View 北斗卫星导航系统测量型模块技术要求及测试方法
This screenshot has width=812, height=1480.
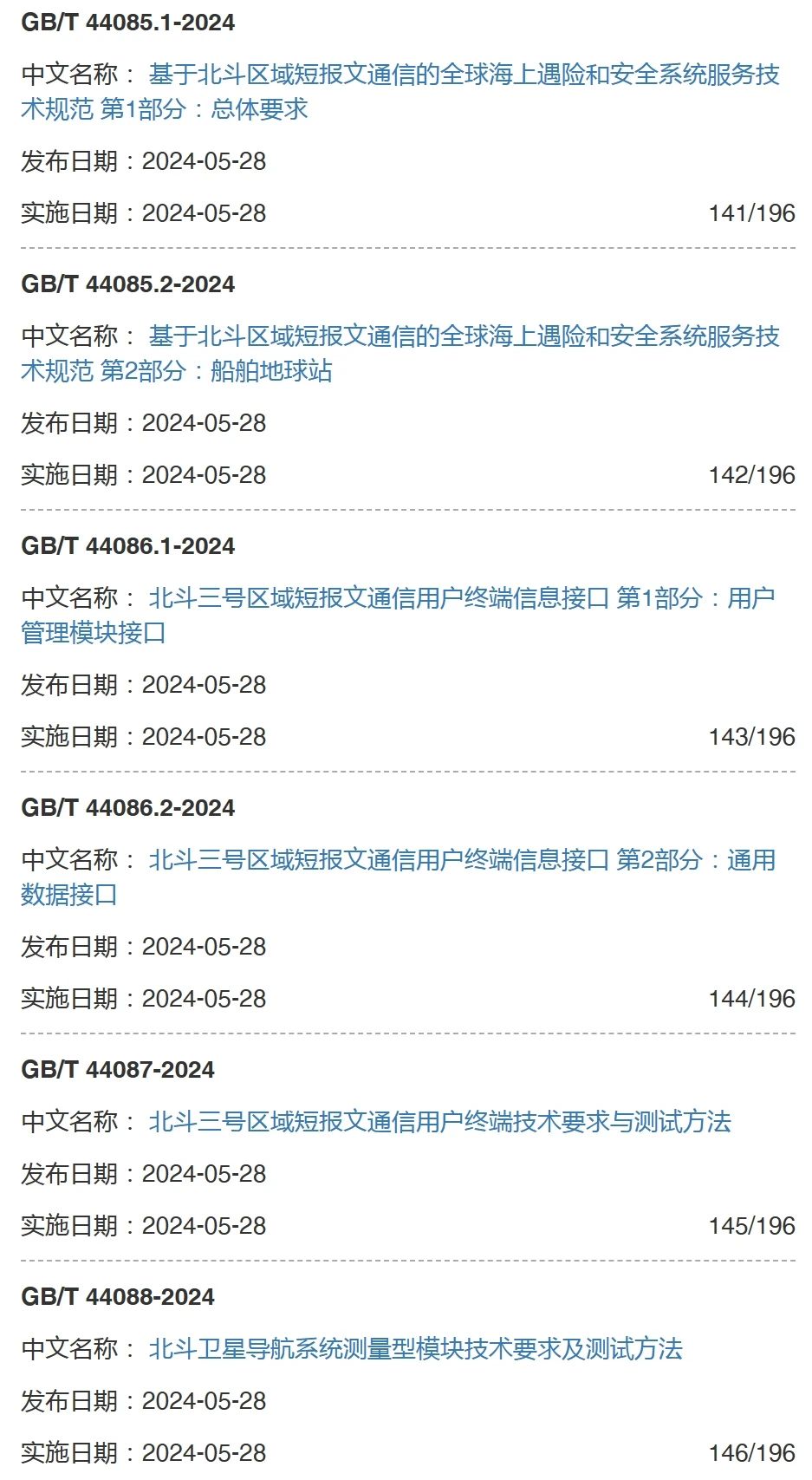[415, 1349]
